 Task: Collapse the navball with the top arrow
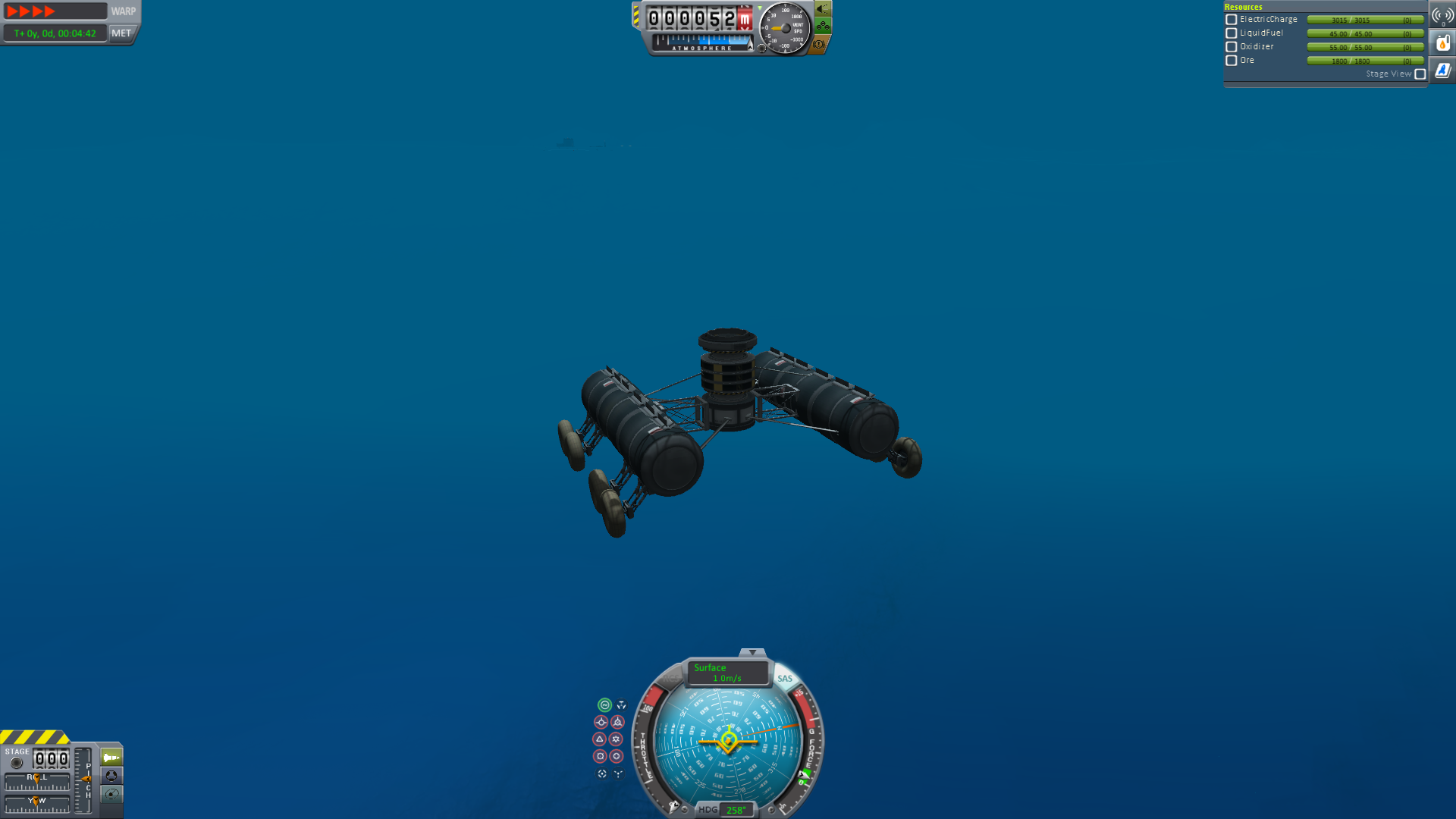click(752, 652)
